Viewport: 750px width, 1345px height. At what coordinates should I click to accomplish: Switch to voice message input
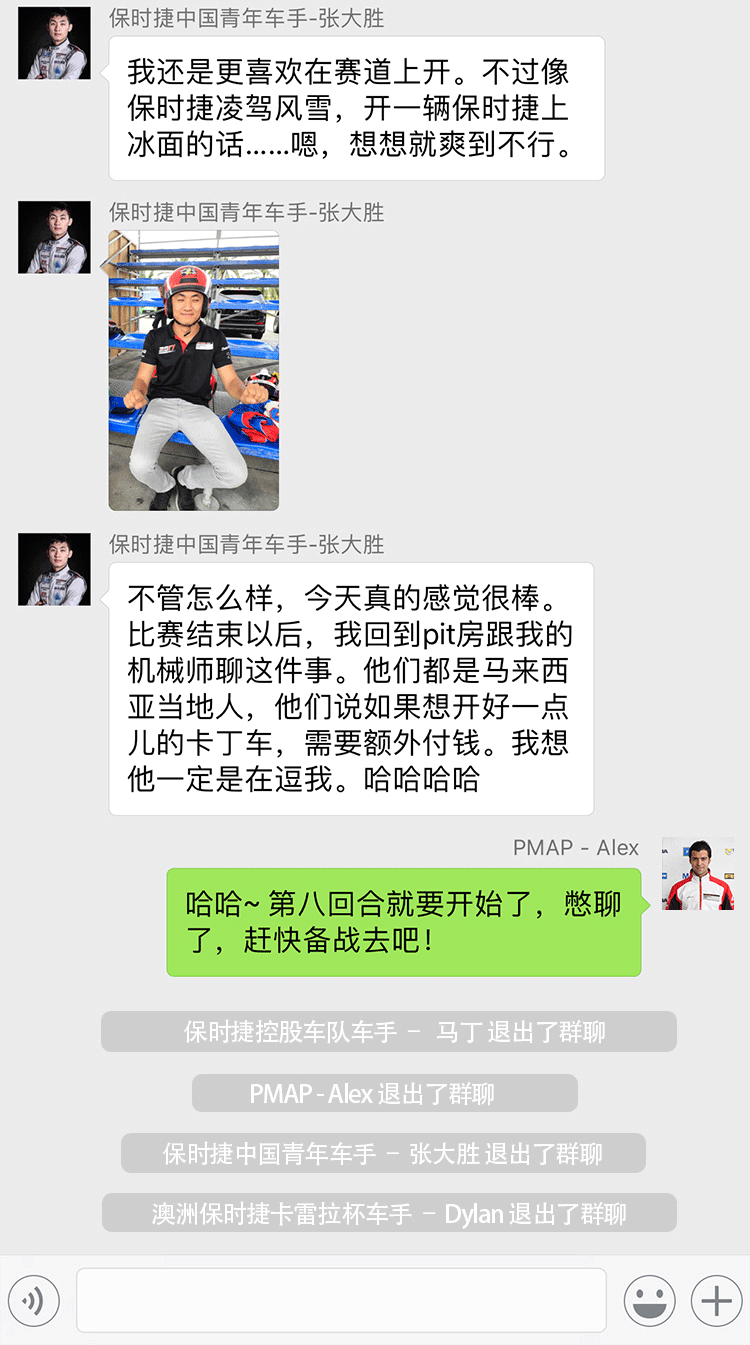[34, 1301]
